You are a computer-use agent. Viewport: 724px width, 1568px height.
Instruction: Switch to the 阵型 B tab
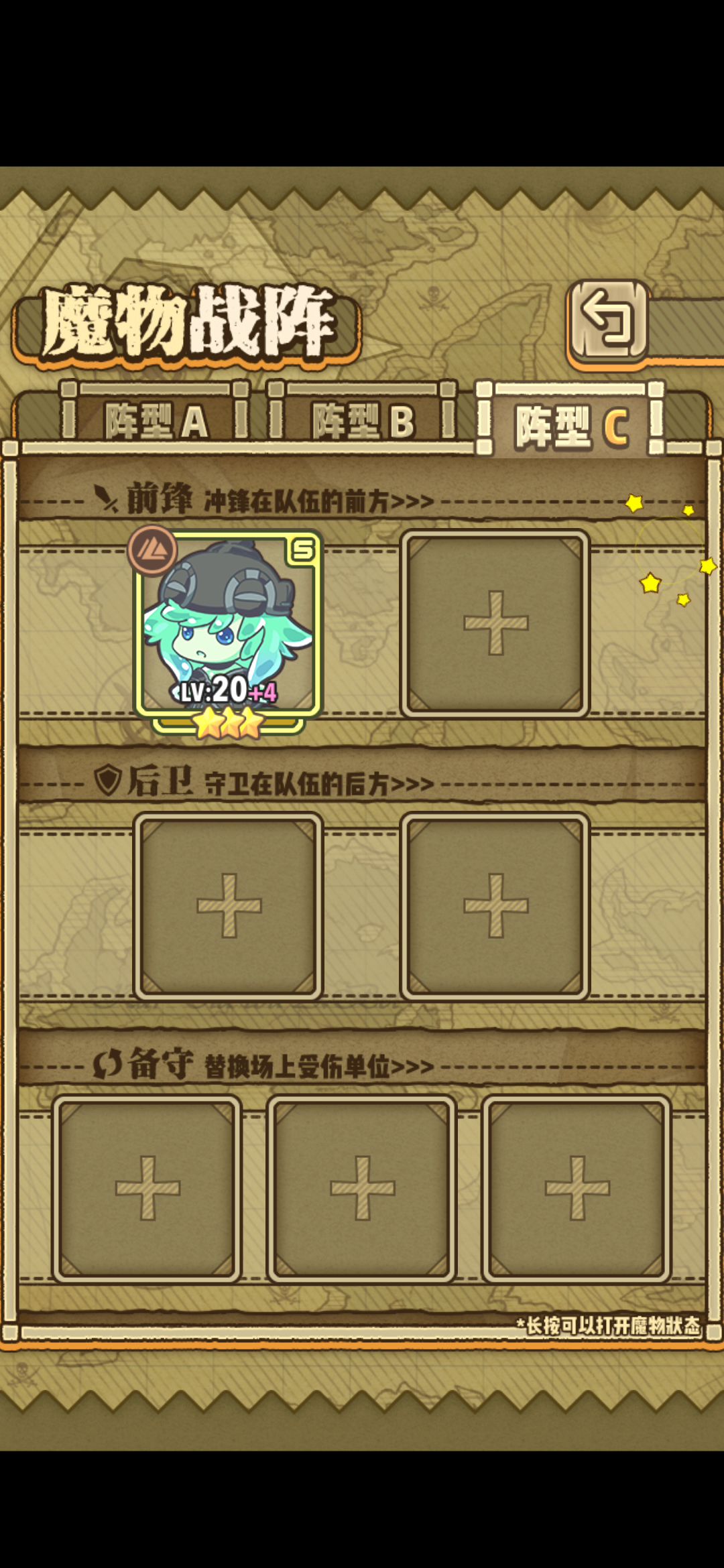pos(362,417)
